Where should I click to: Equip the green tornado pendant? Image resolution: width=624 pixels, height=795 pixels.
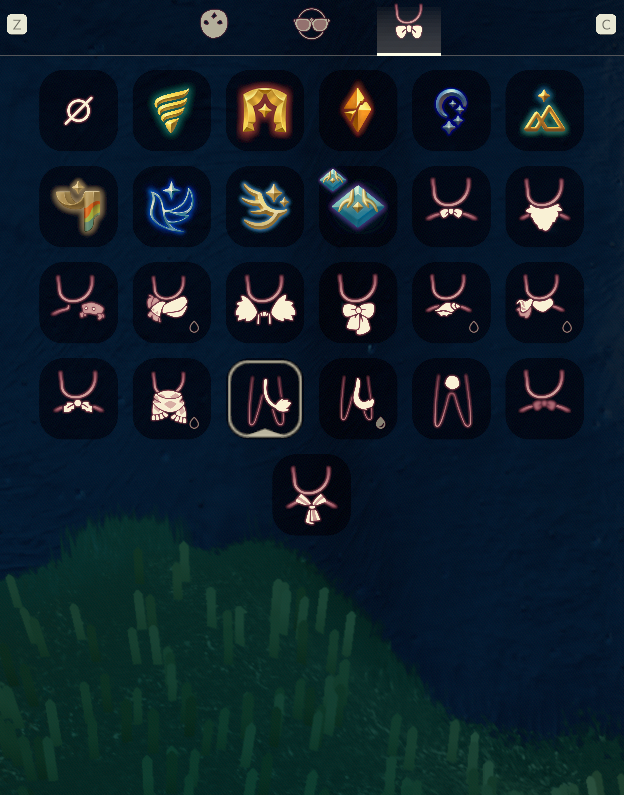(172, 110)
